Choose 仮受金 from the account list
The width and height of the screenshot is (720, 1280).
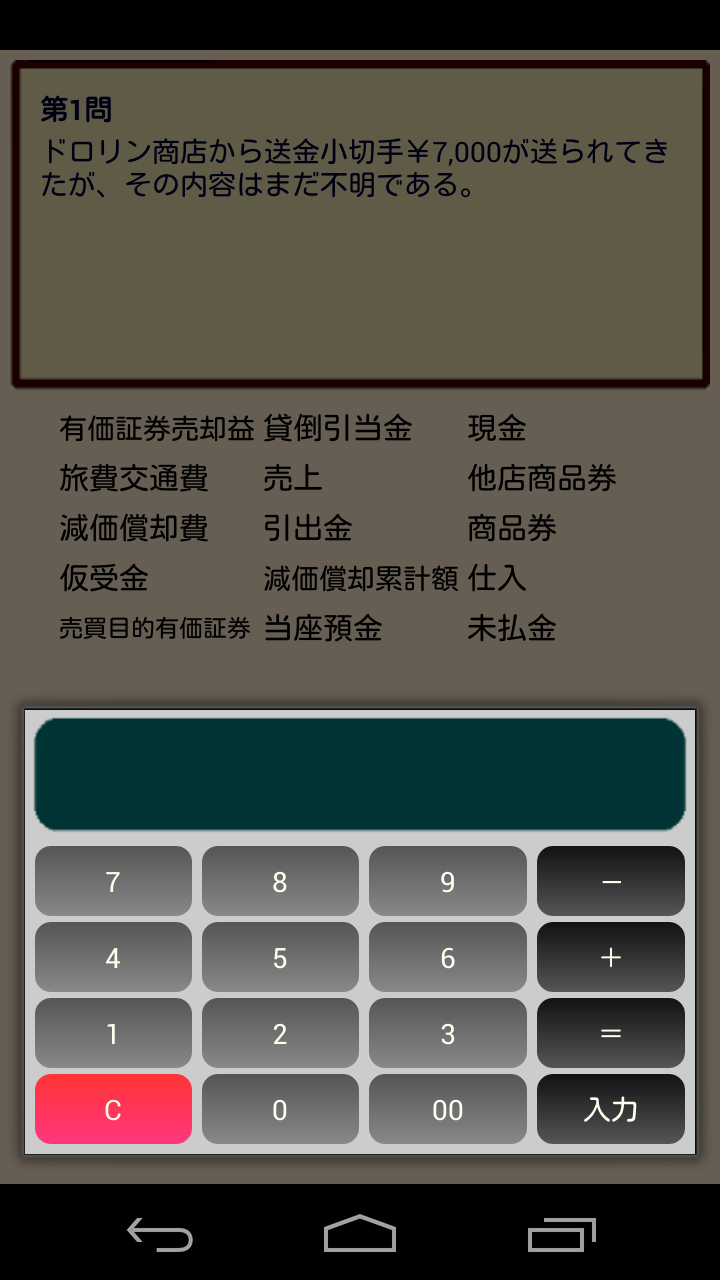104,578
